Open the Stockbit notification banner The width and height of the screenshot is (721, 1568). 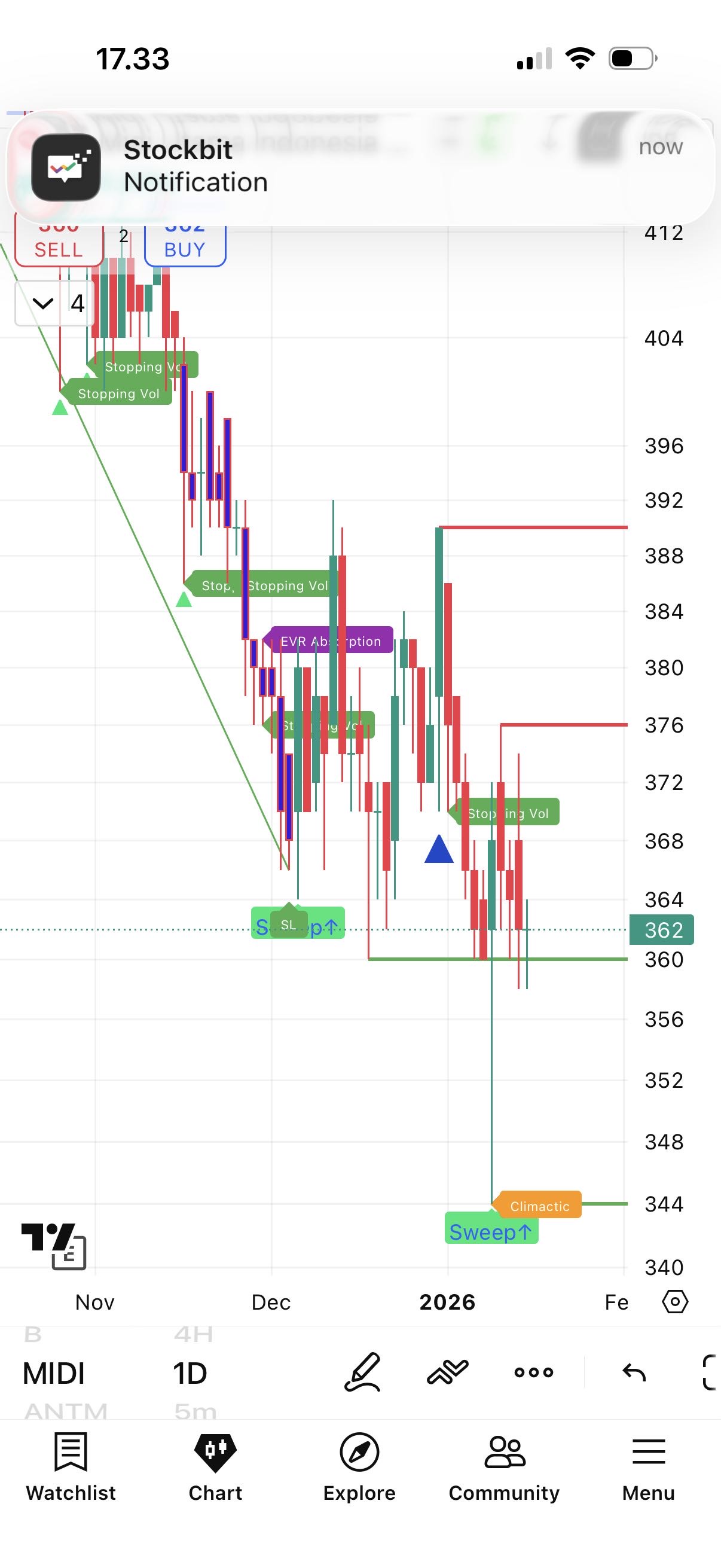(x=360, y=167)
